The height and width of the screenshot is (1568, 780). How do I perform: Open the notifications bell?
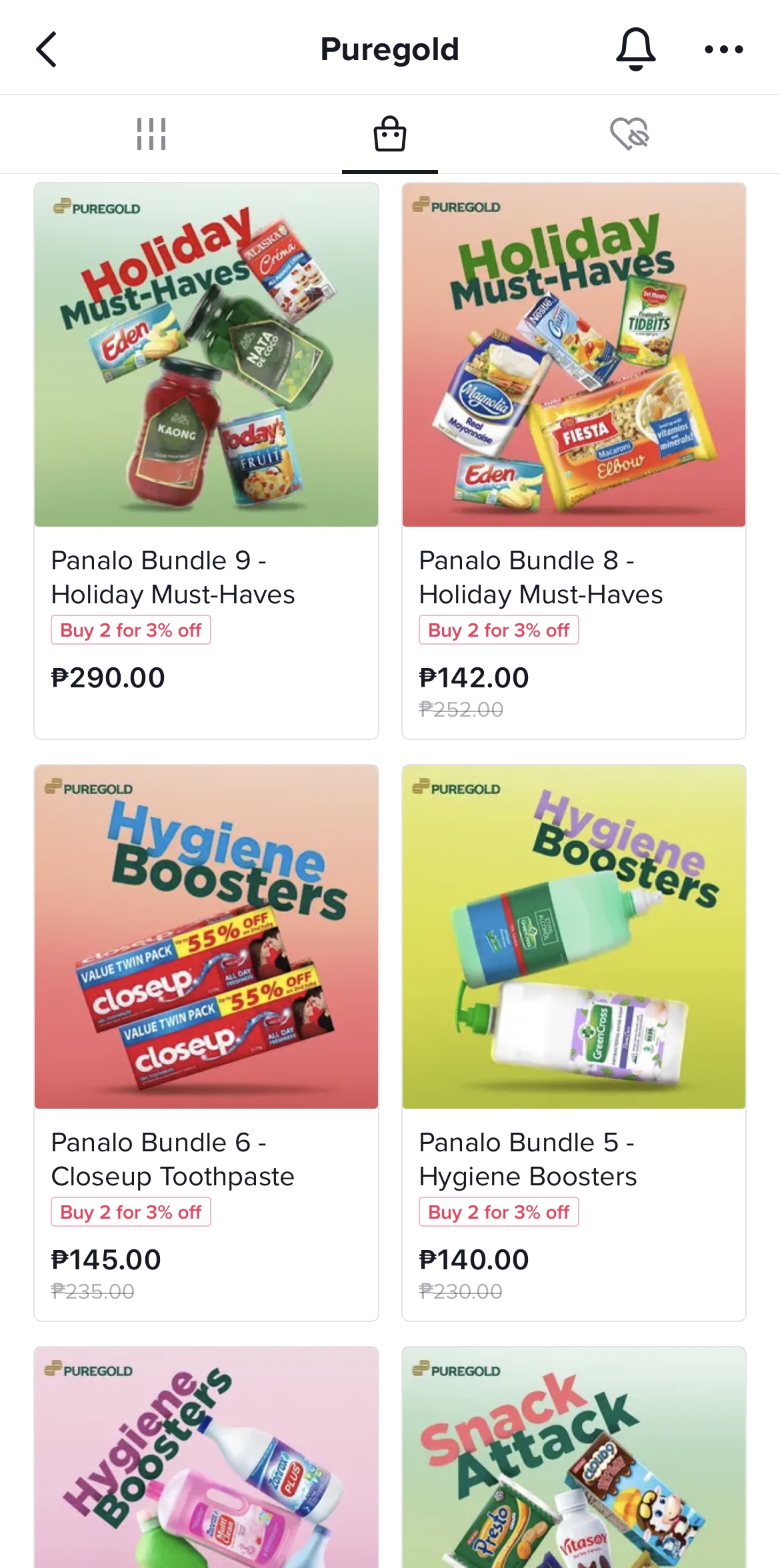coord(635,49)
